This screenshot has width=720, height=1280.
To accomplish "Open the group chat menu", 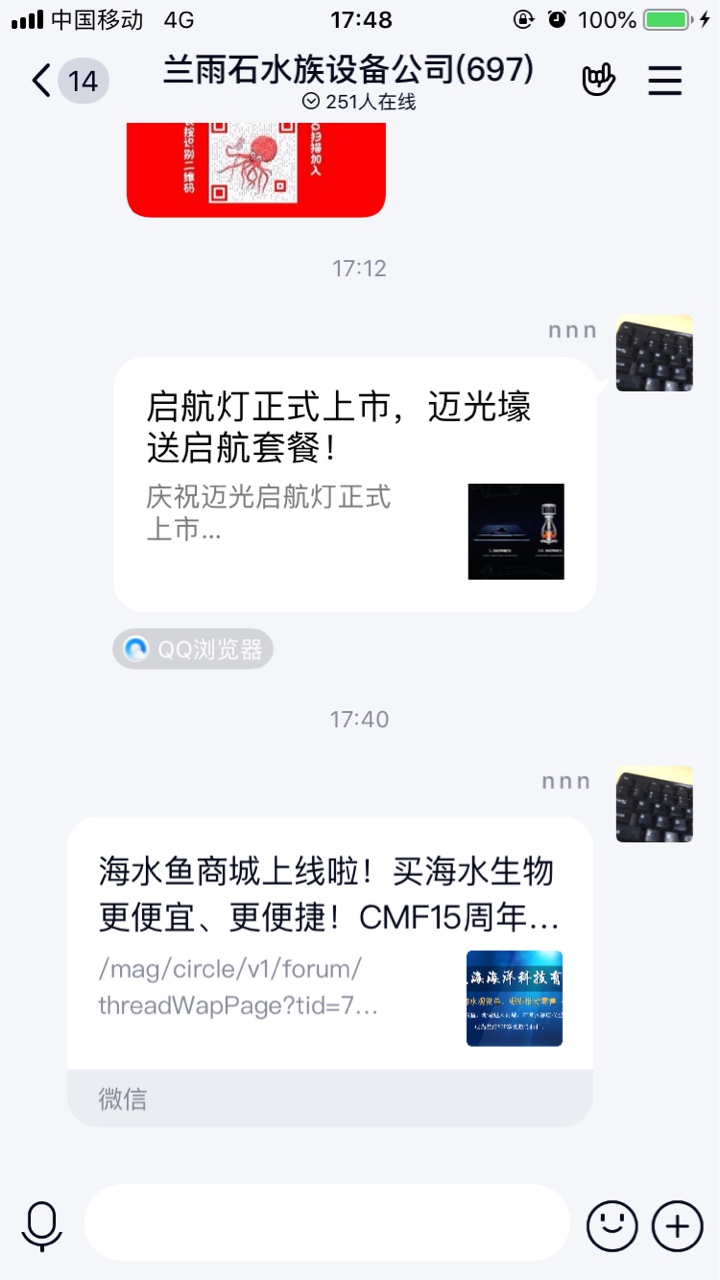I will [x=665, y=81].
